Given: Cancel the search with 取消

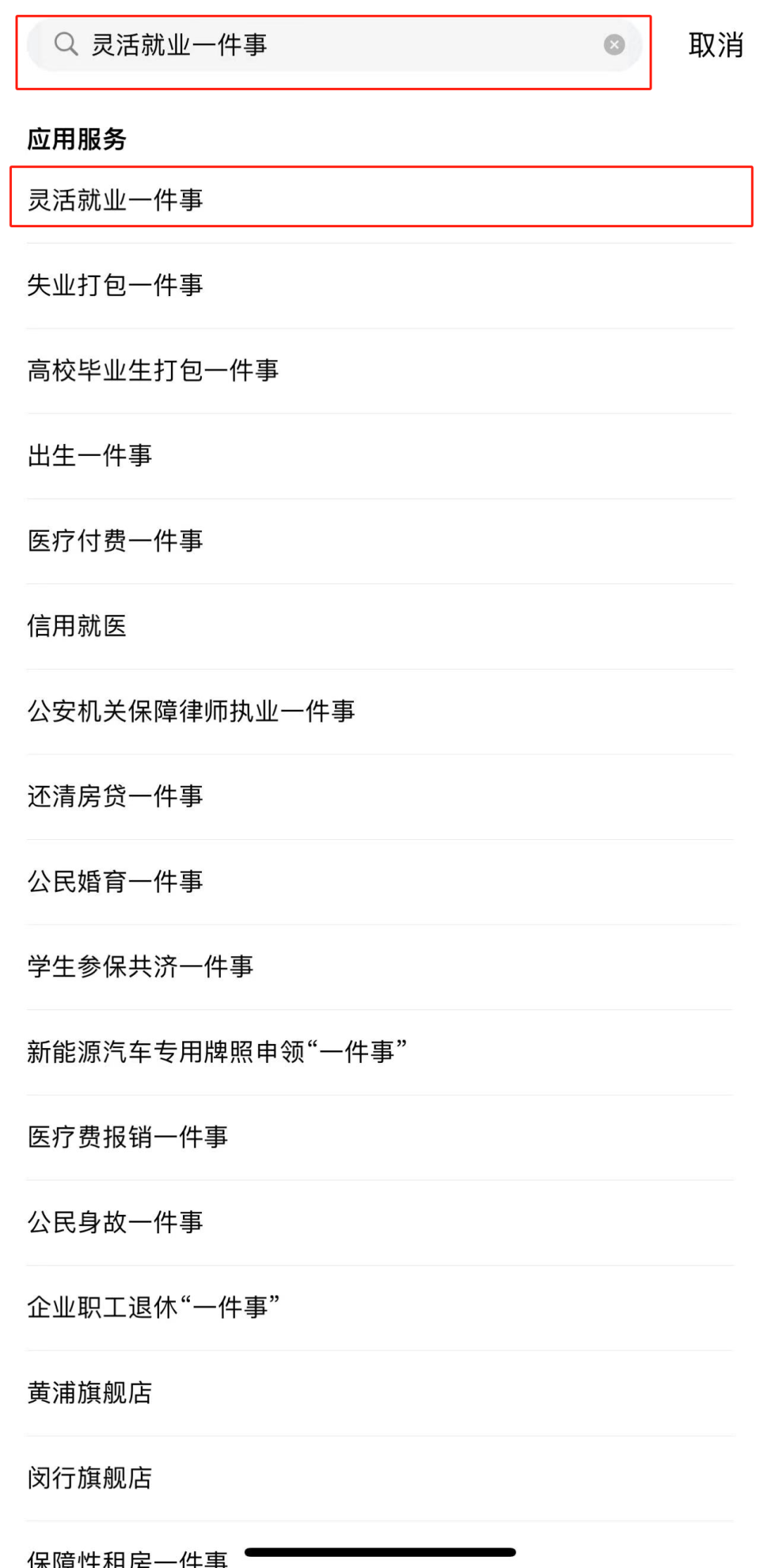Looking at the screenshot, I should tap(715, 46).
